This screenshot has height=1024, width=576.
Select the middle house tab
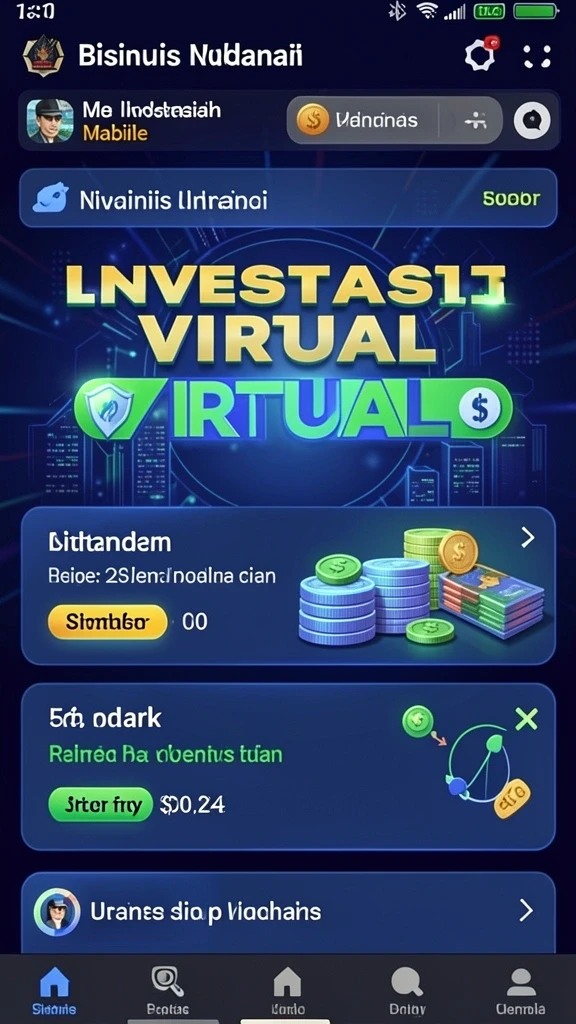coord(287,991)
